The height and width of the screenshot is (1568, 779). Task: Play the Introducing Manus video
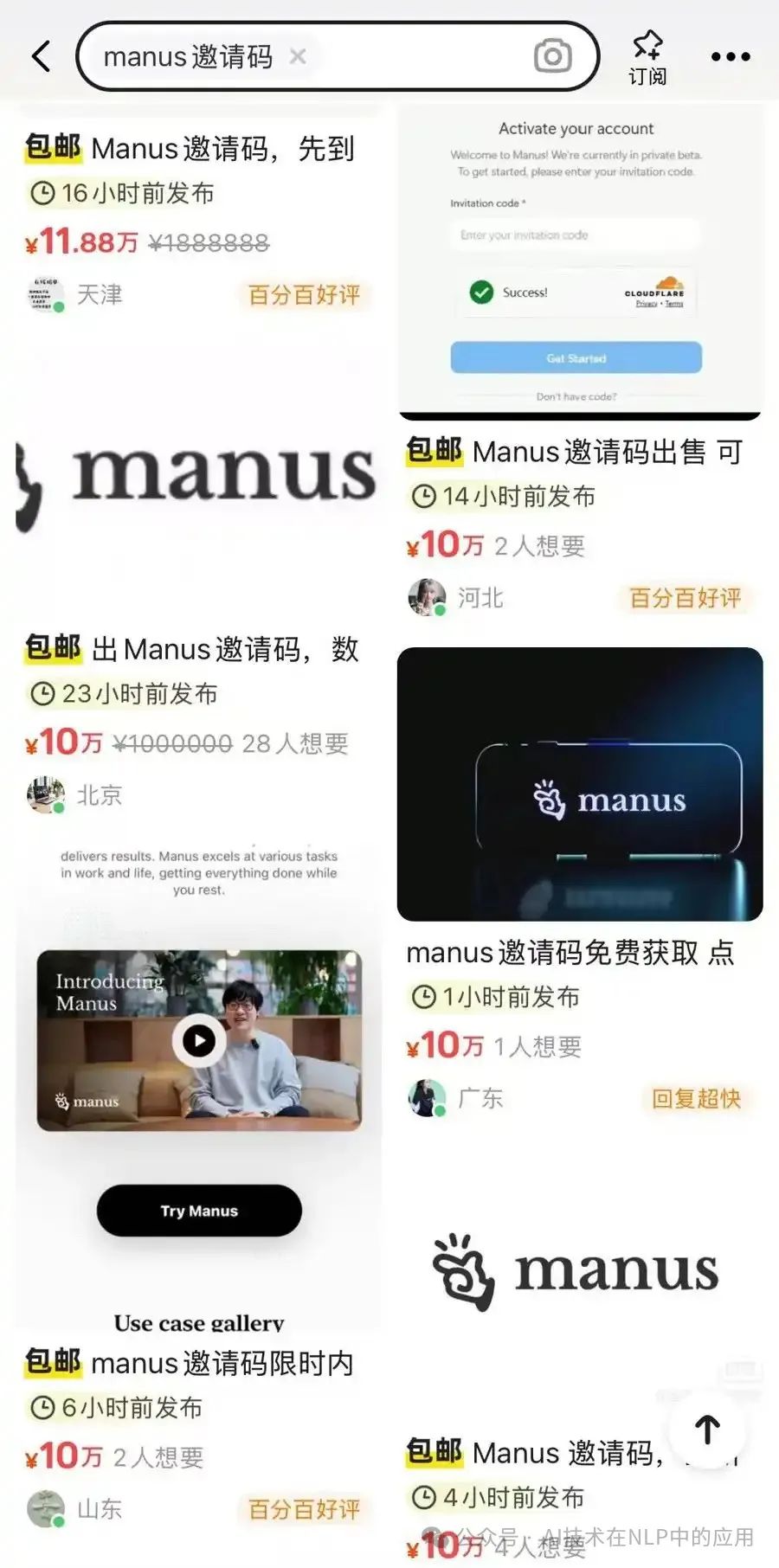[198, 1041]
